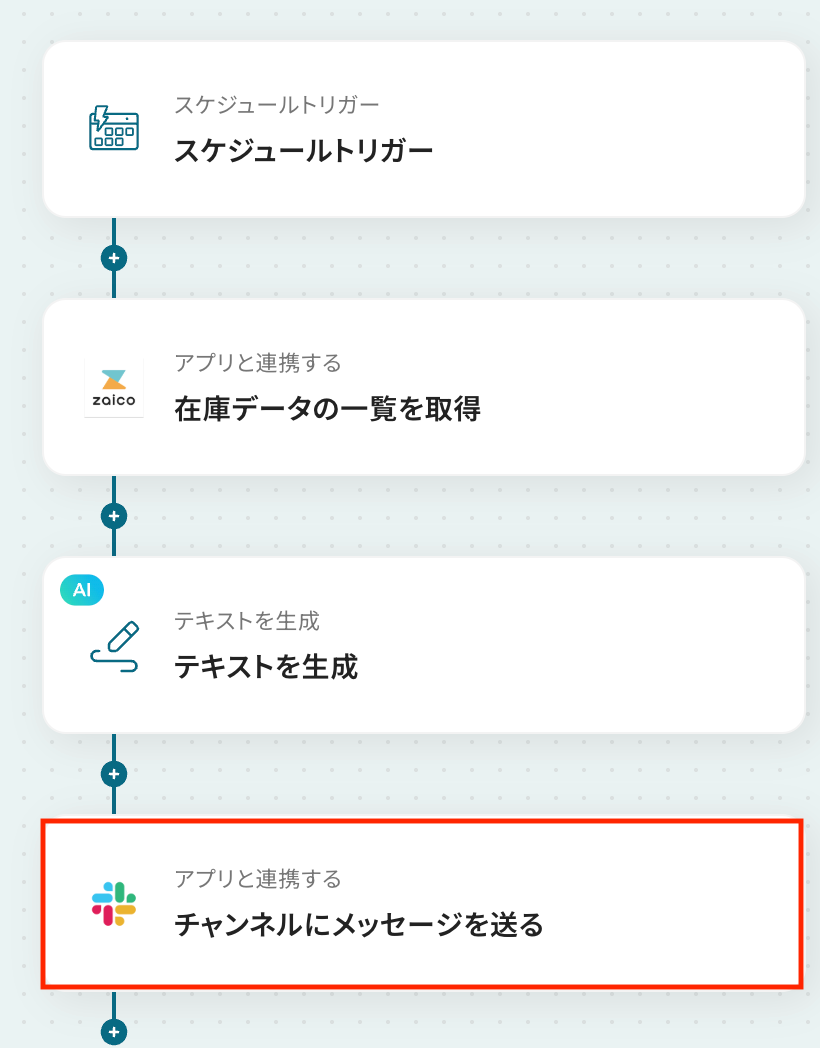Add a step below スケジュールトリガー

(114, 258)
